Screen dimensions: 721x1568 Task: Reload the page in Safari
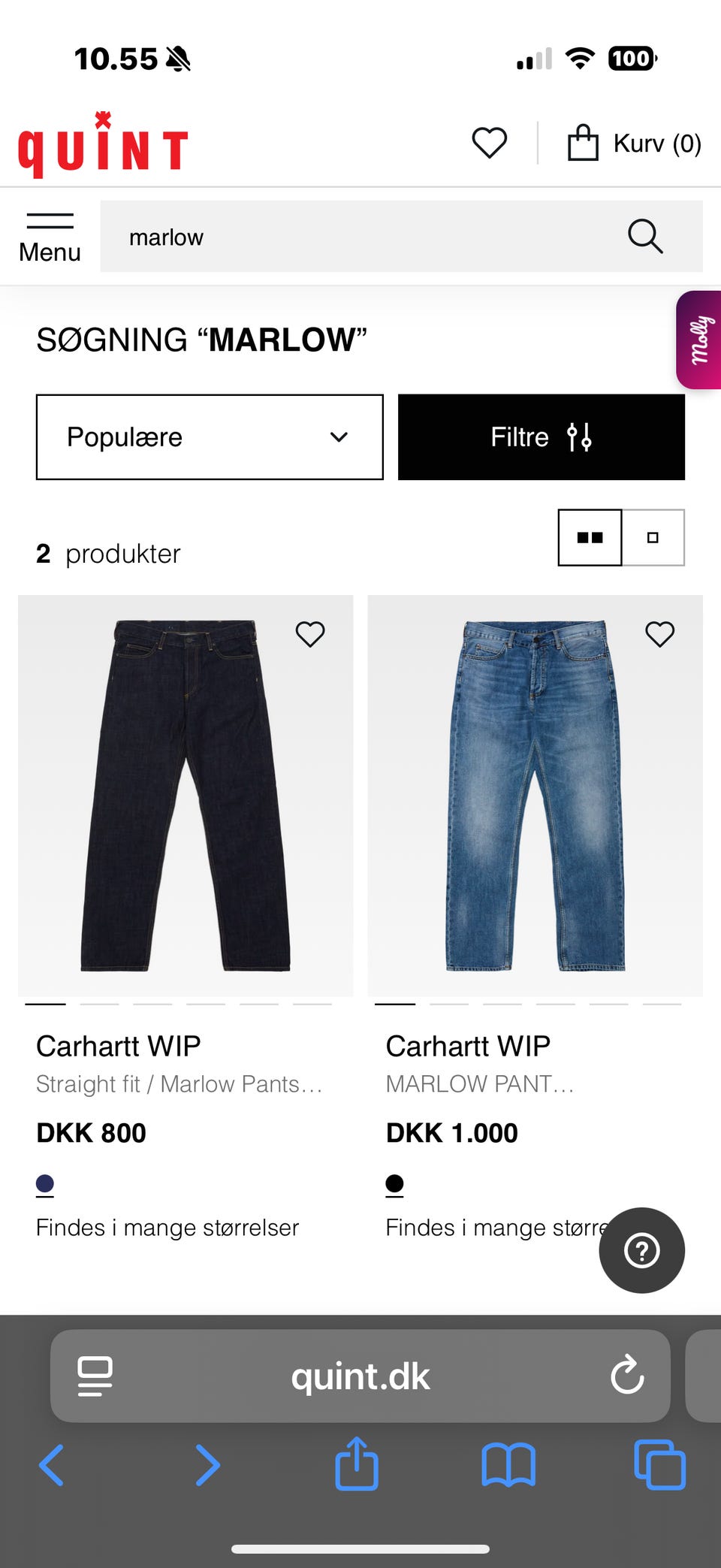(x=626, y=1376)
